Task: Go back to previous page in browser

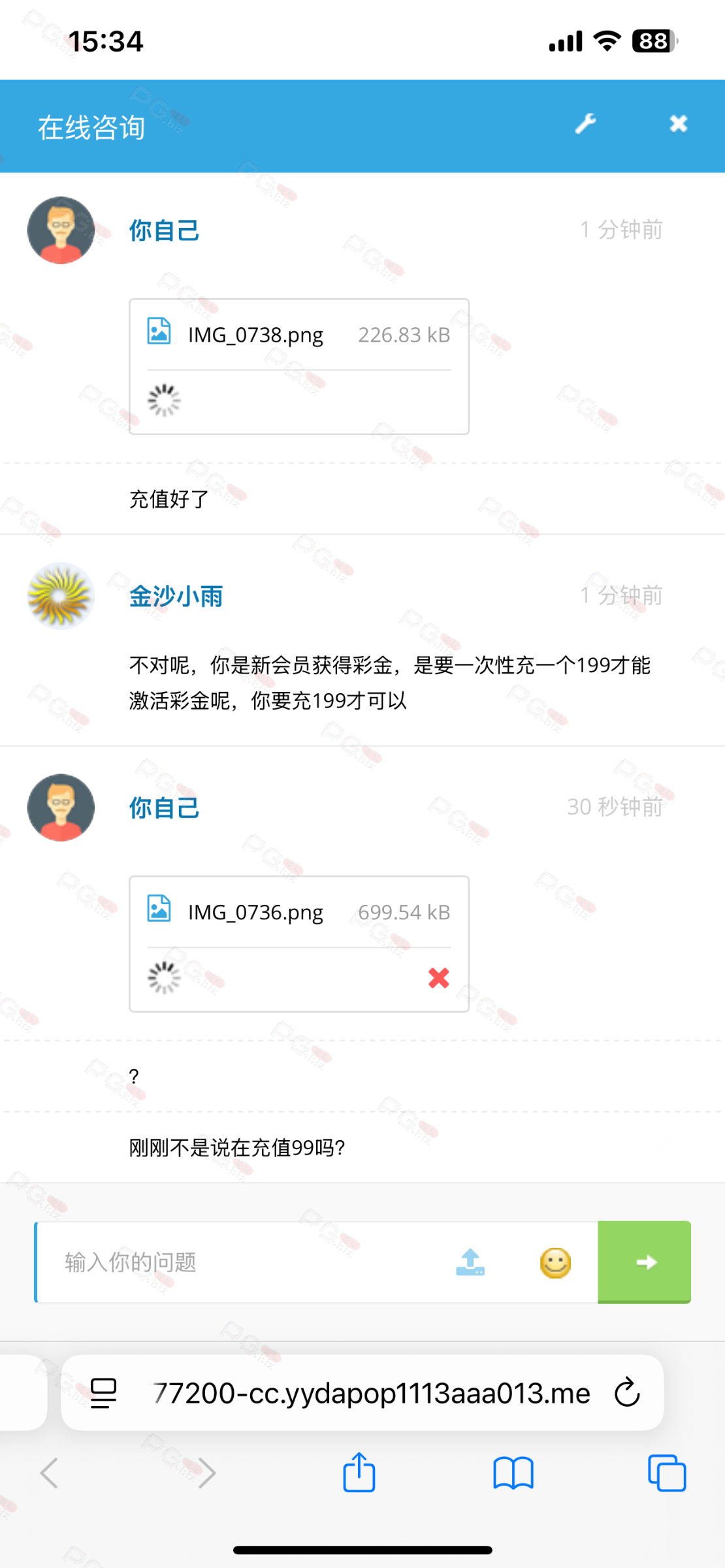Action: coord(50,1473)
